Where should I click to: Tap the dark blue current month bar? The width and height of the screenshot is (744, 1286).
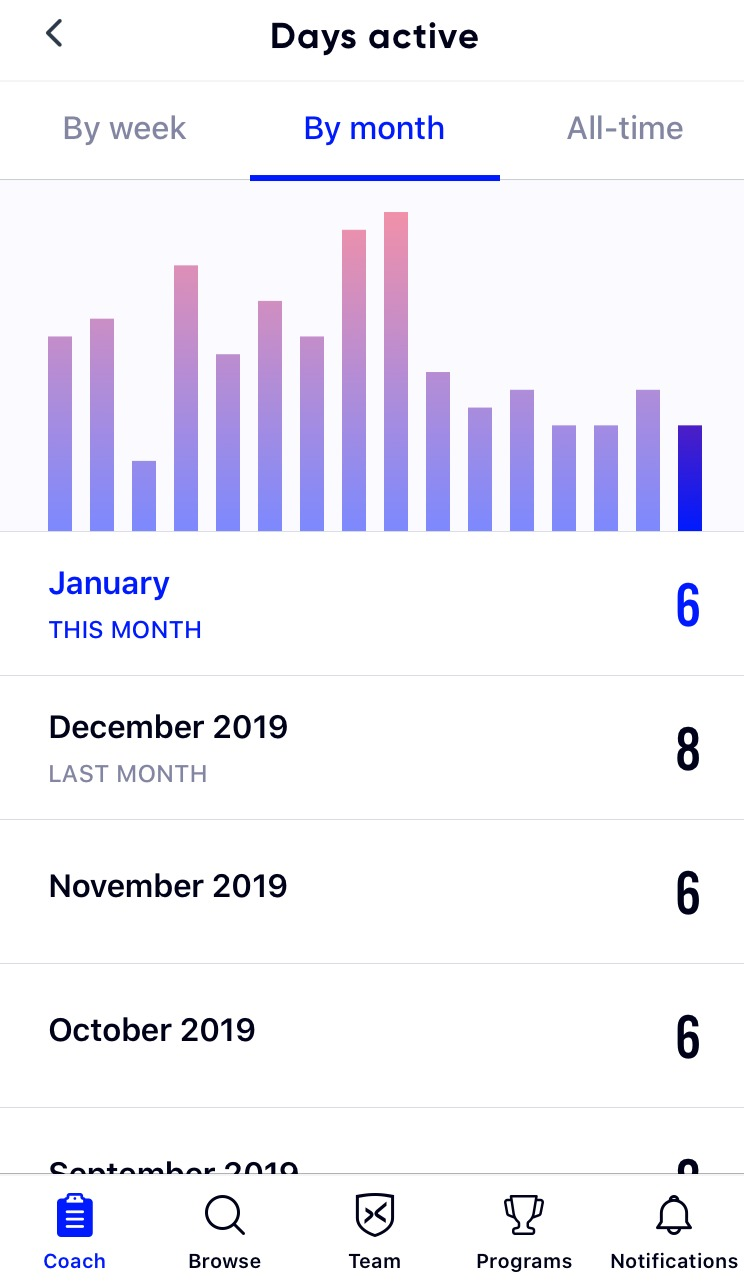tap(690, 478)
